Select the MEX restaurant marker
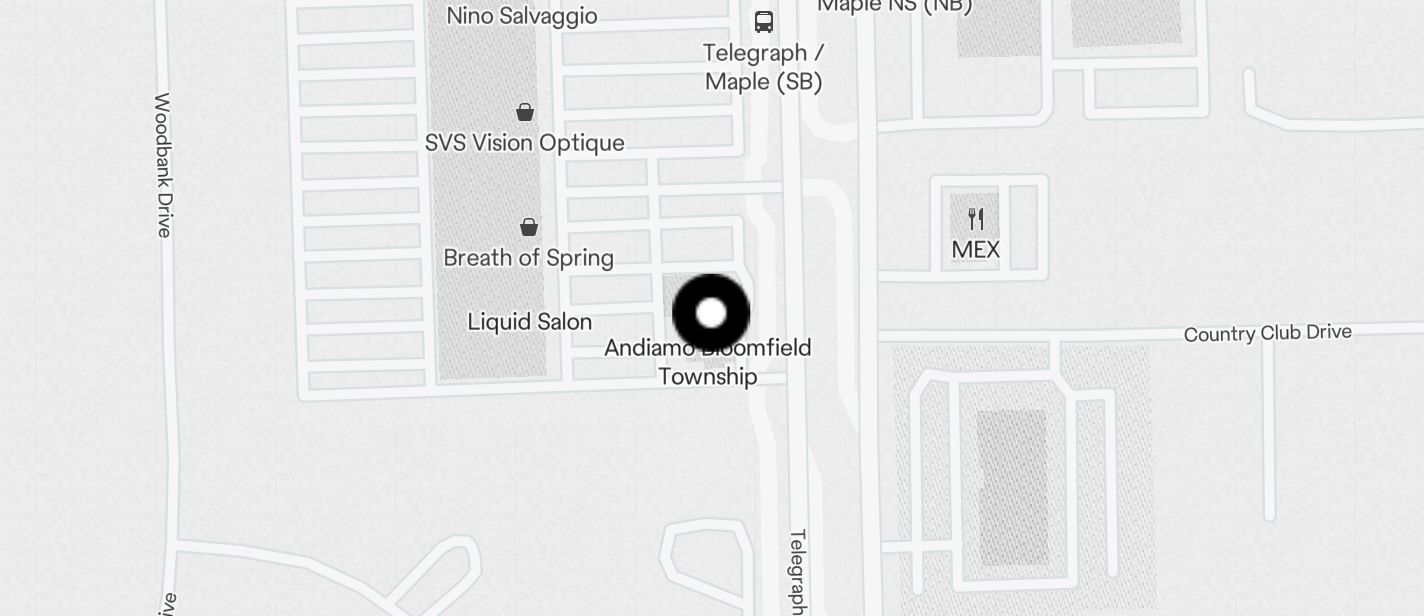1424x616 pixels. coord(976,219)
